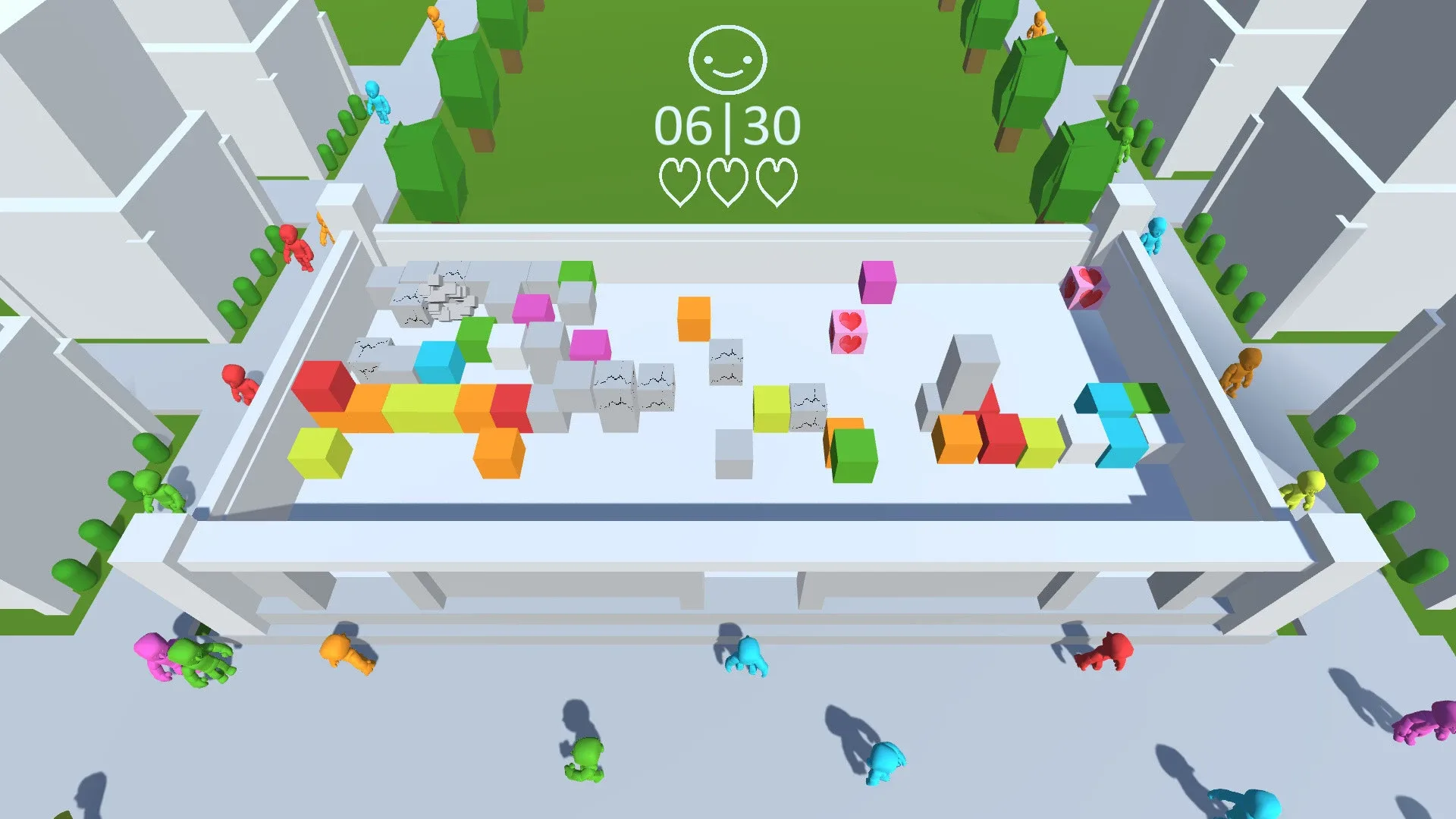The height and width of the screenshot is (819, 1456).
Task: Tap the lone magenta cube by the back wall
Action: click(x=877, y=282)
